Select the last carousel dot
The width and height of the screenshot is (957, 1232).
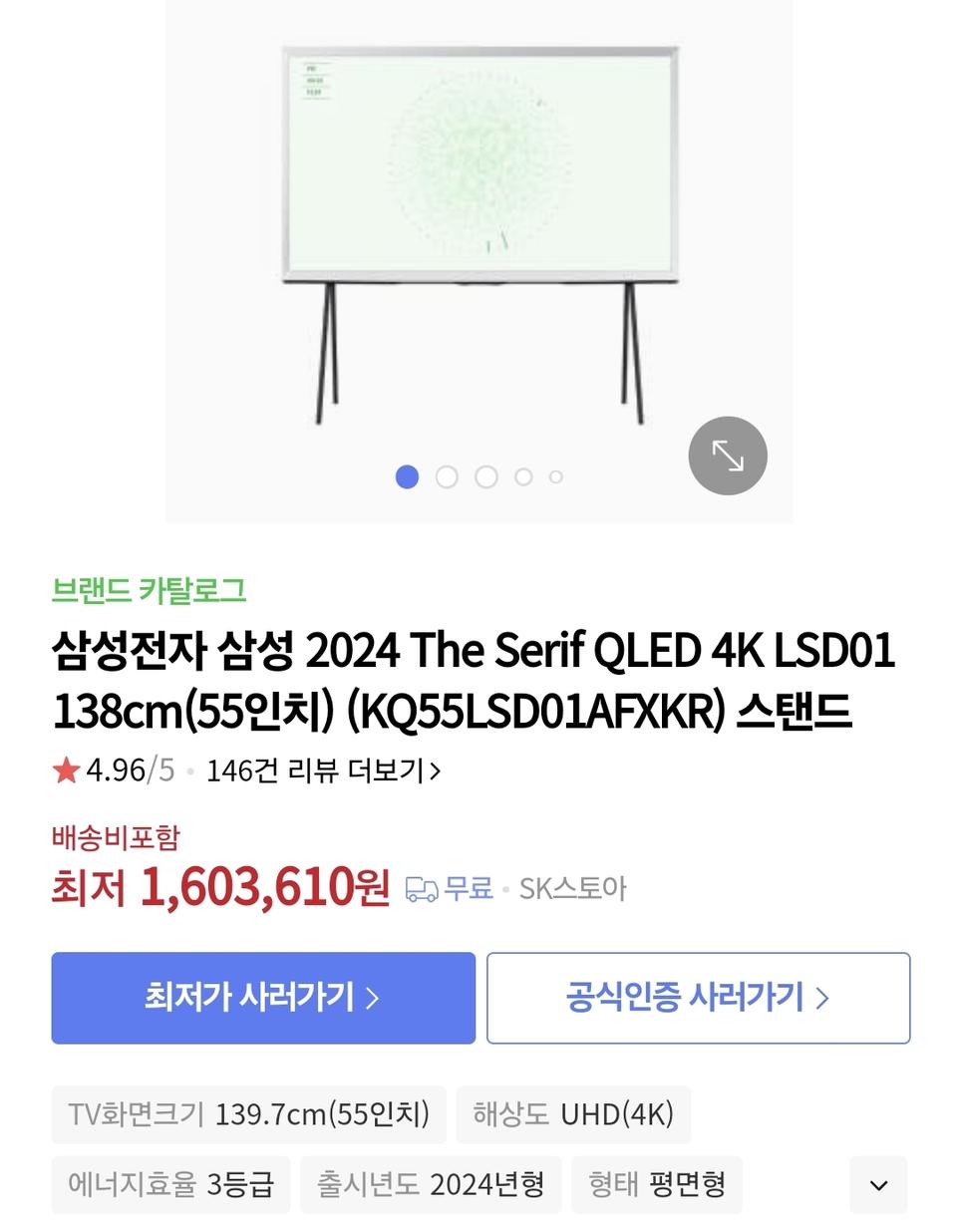coord(558,477)
